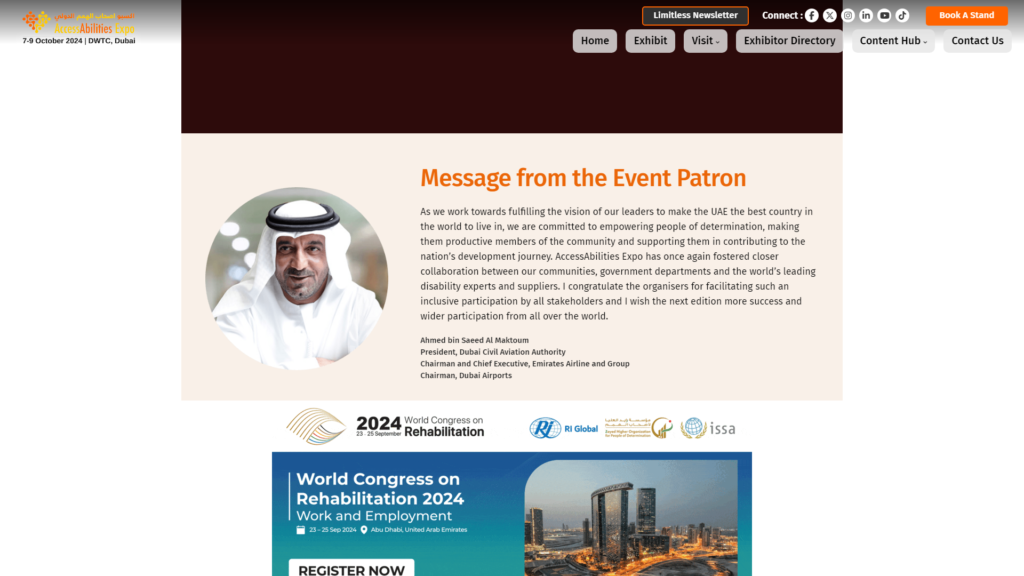Visit the X (Twitter) profile icon
The image size is (1024, 576).
[830, 16]
